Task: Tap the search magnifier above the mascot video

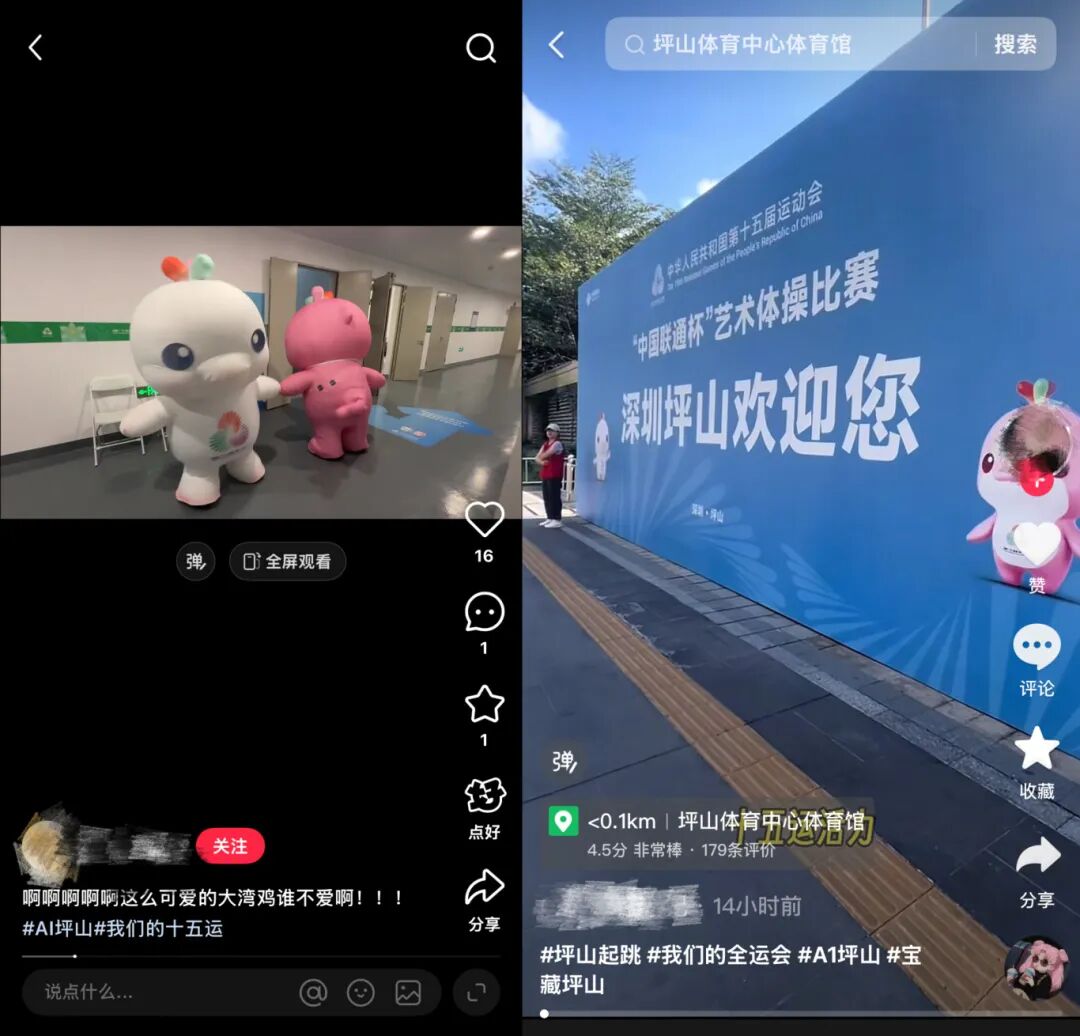Action: [481, 47]
